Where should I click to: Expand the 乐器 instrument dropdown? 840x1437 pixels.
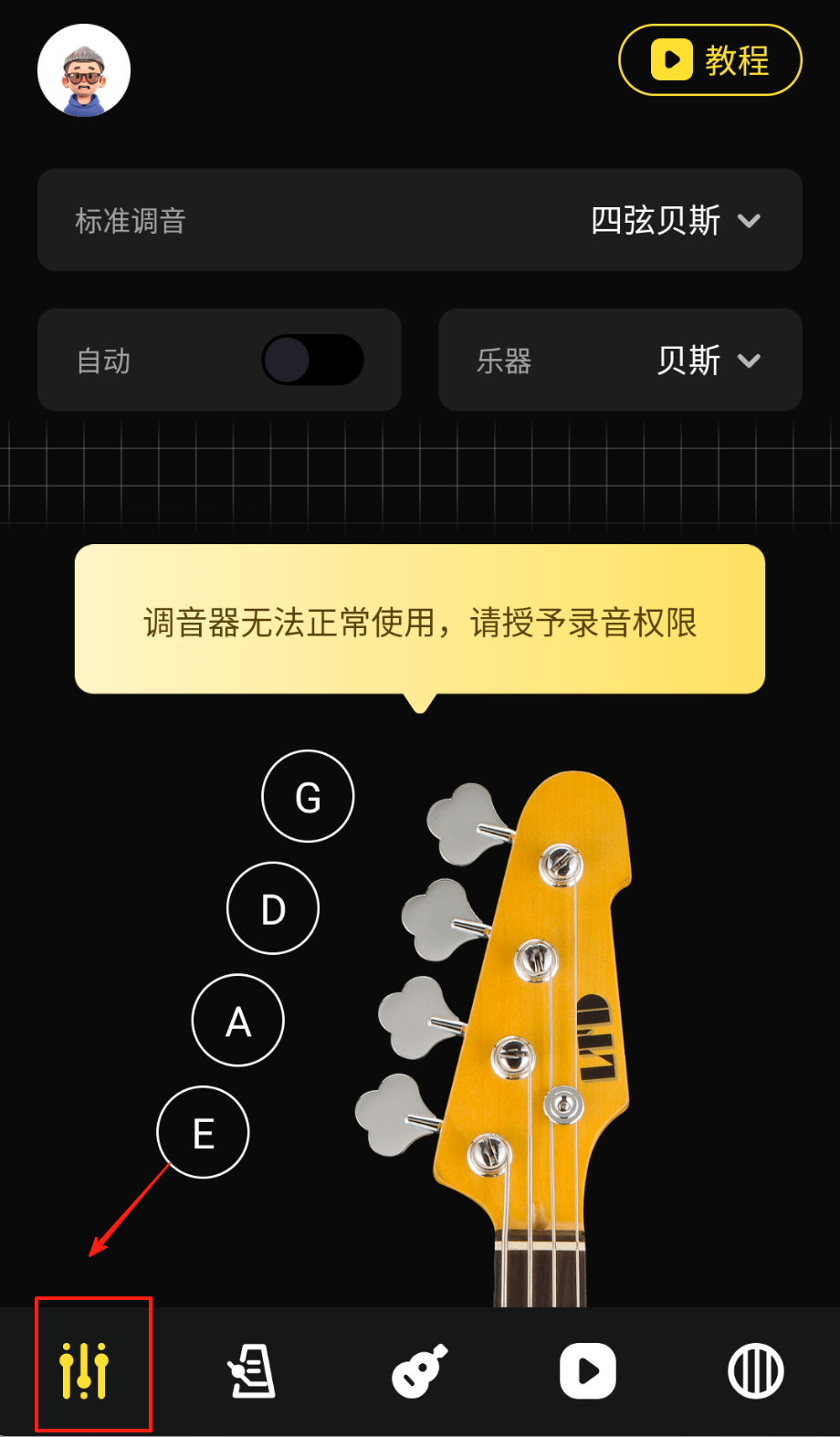pyautogui.click(x=709, y=361)
